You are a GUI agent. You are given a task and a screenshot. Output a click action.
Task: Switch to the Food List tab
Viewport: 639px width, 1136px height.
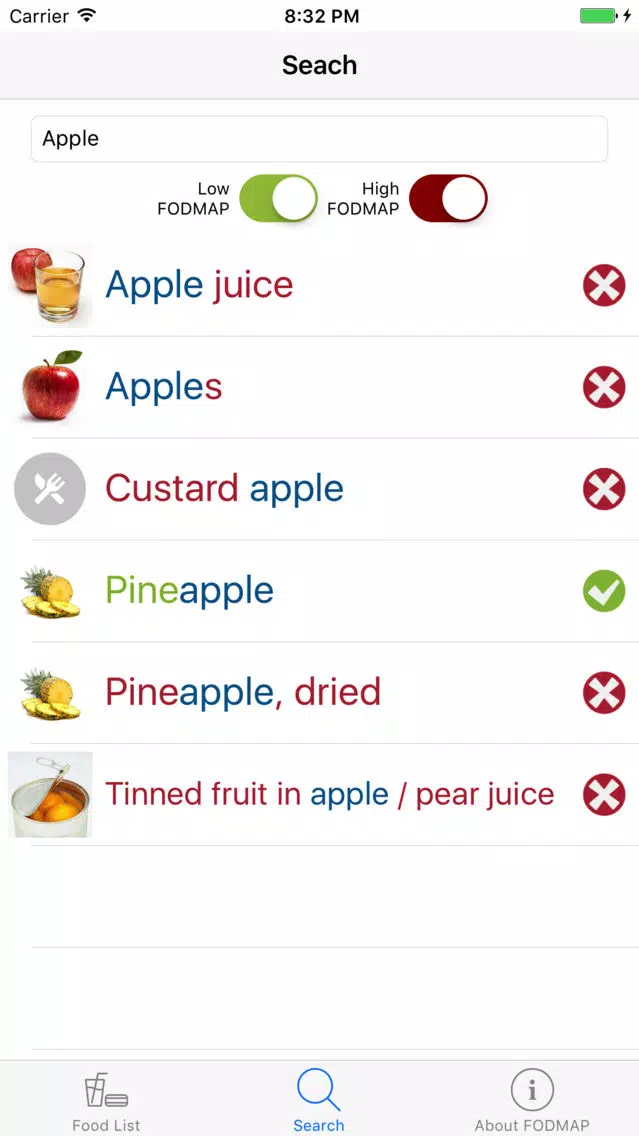[x=106, y=1100]
